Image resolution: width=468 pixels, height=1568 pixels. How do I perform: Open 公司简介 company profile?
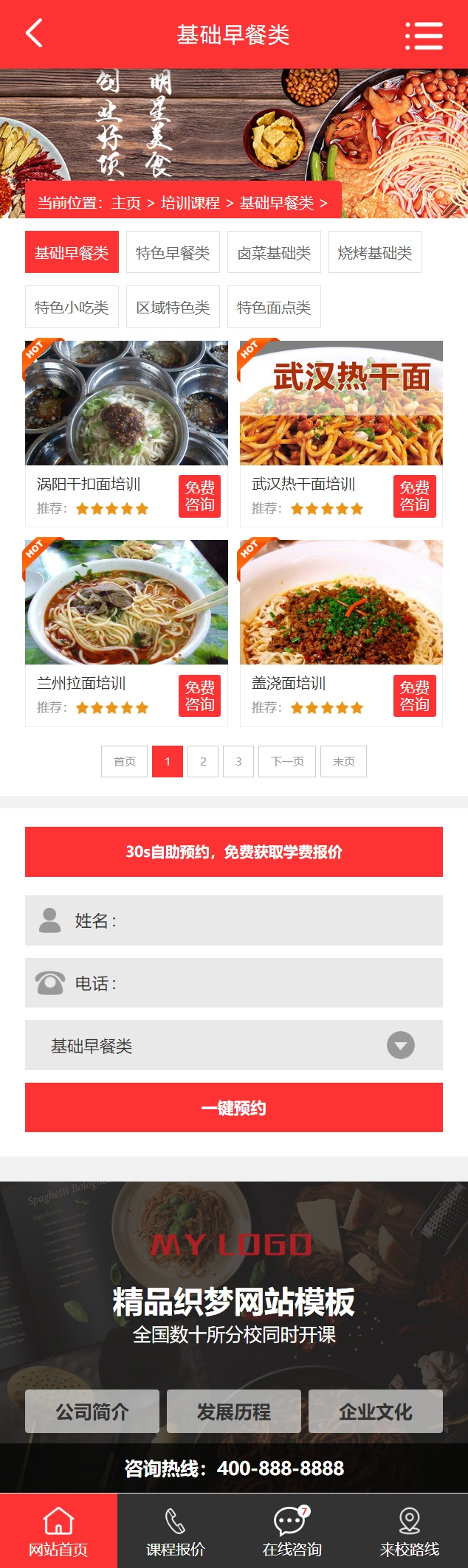(92, 1412)
